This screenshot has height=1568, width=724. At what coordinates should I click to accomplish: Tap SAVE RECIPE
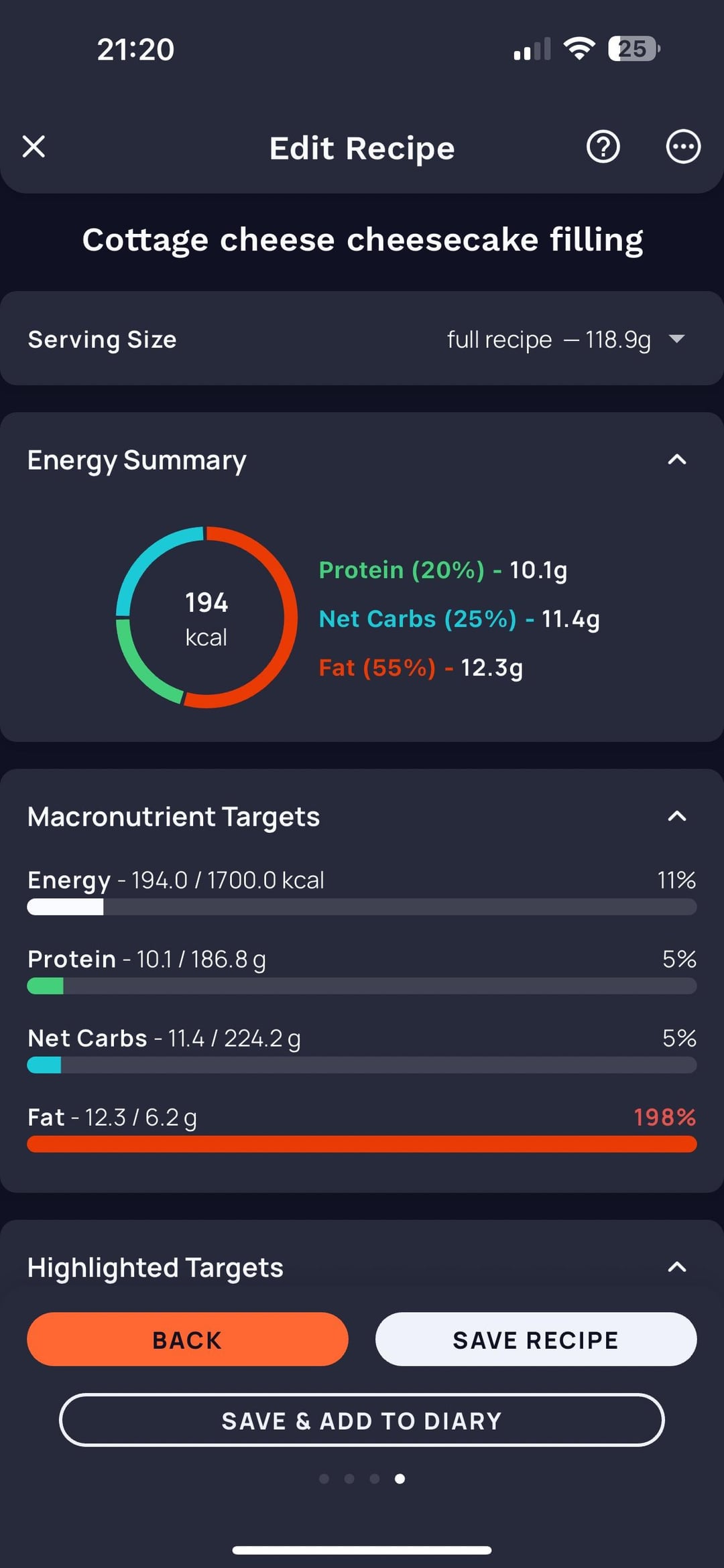[536, 1340]
